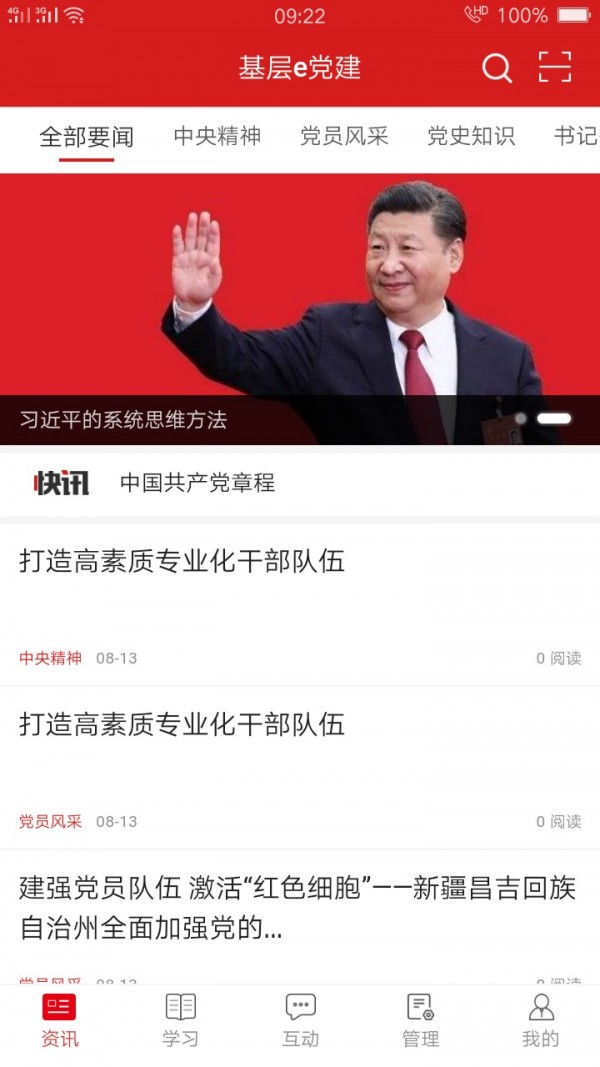Select the 全部要闻 tab
This screenshot has height=1067, width=600.
[86, 137]
